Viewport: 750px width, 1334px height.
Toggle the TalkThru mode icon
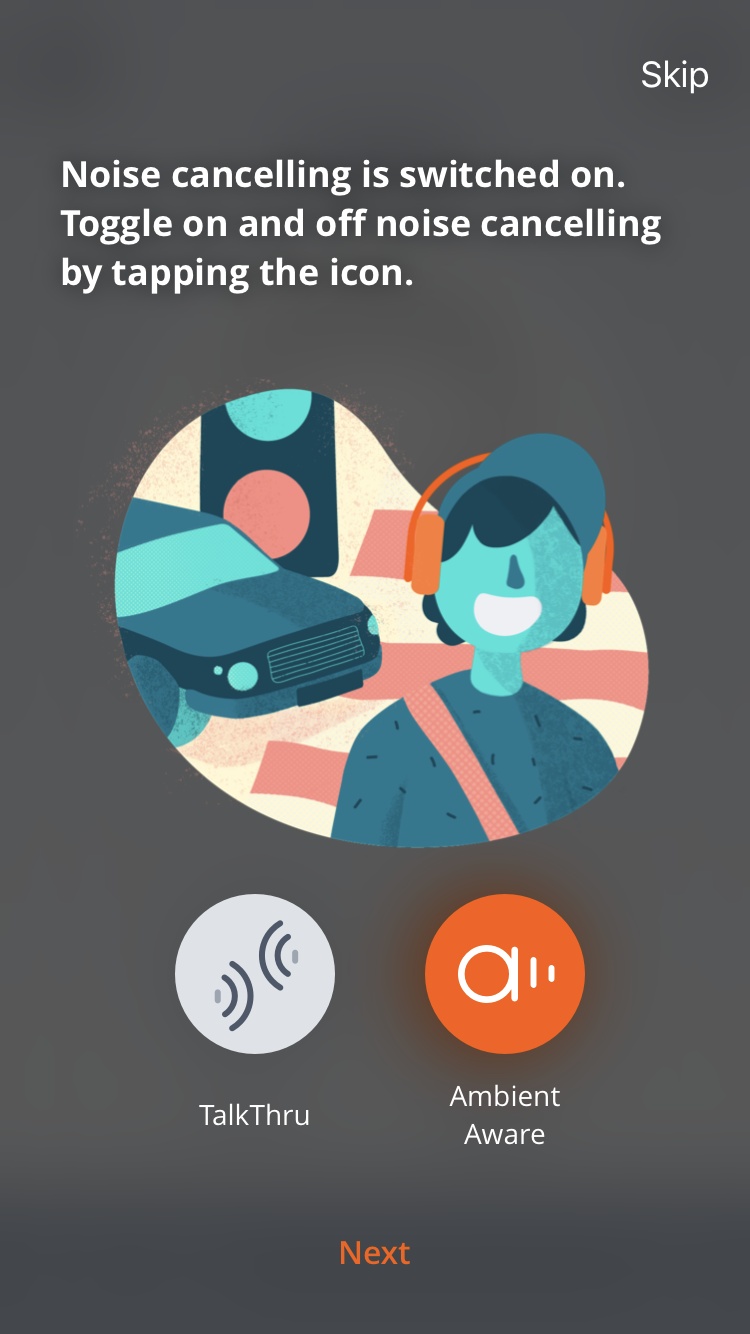255,974
